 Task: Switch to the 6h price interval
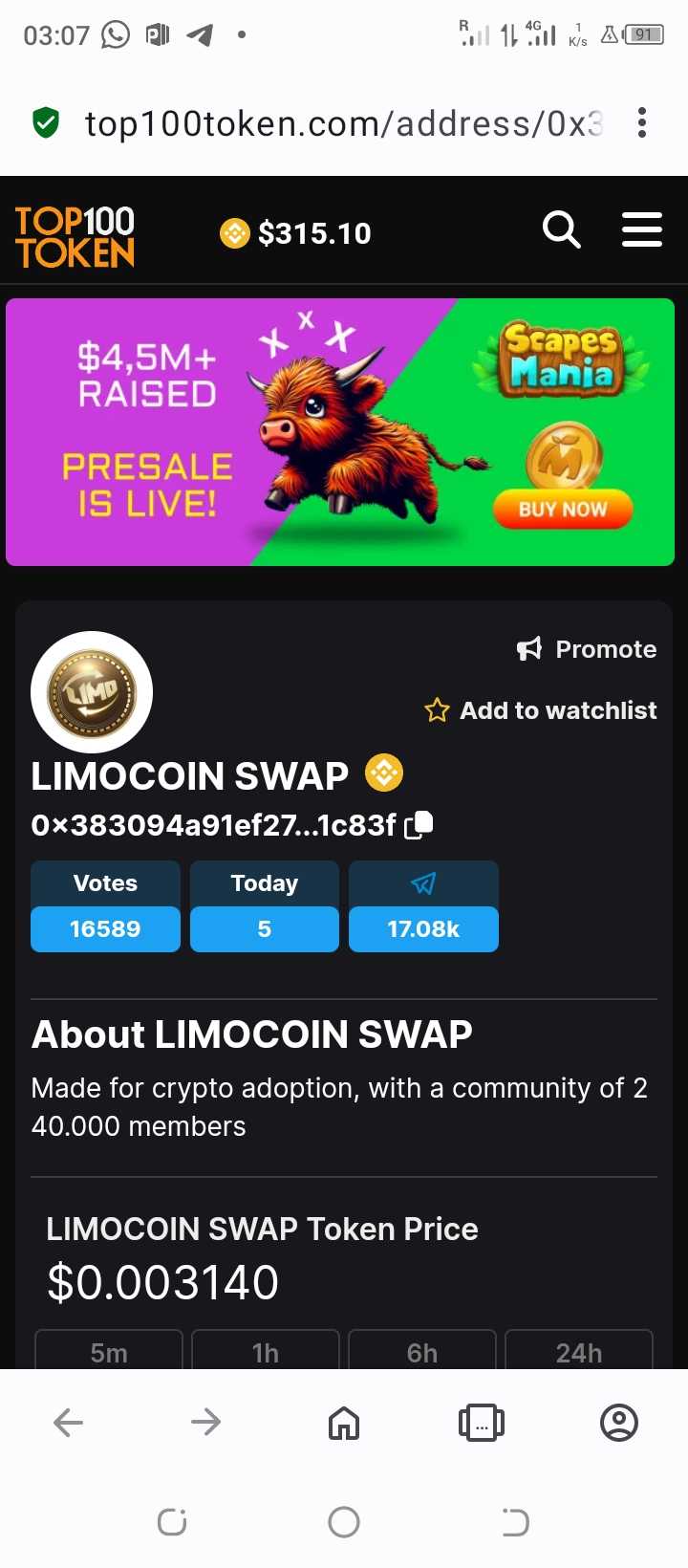tap(422, 1351)
